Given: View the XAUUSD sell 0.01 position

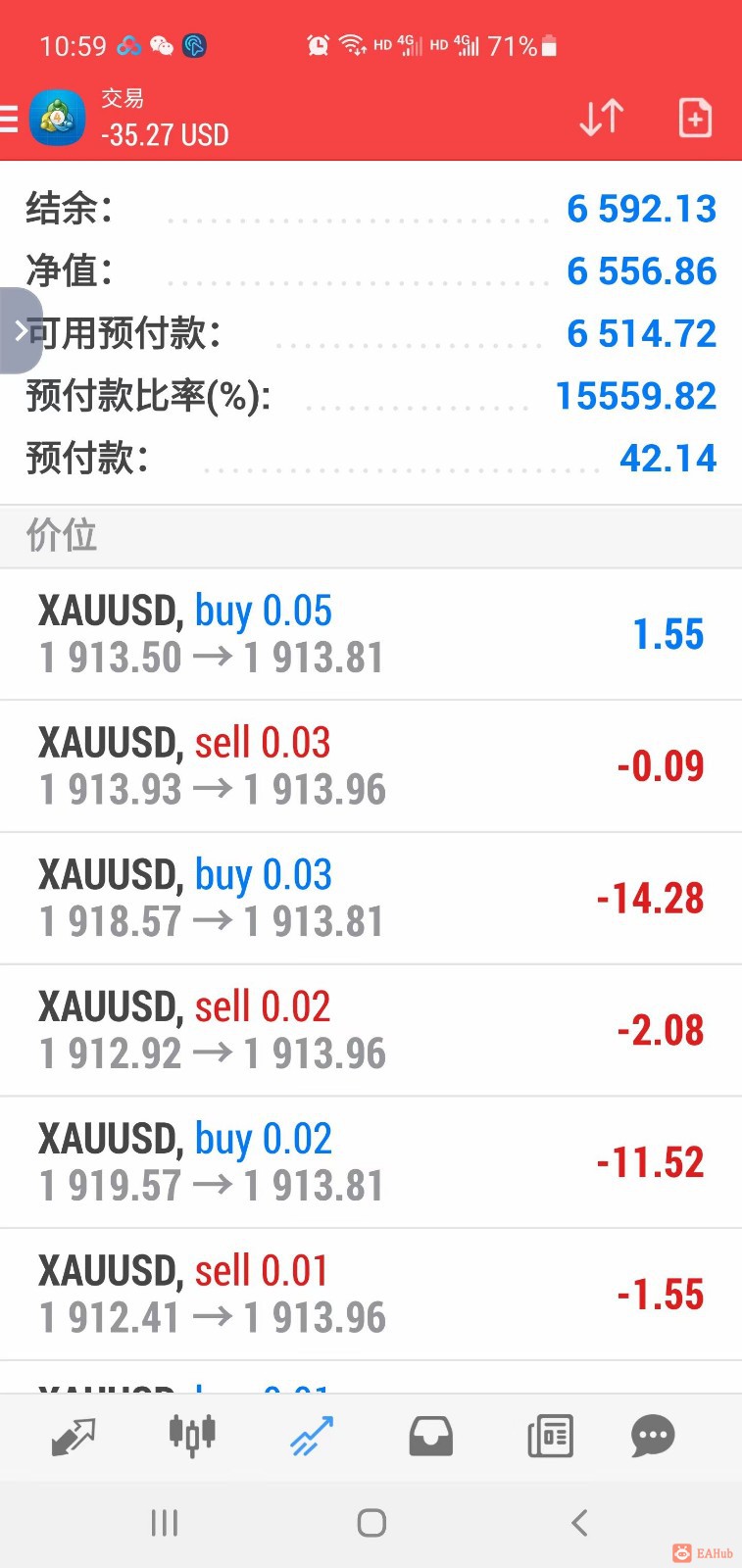Looking at the screenshot, I should pos(371,1294).
